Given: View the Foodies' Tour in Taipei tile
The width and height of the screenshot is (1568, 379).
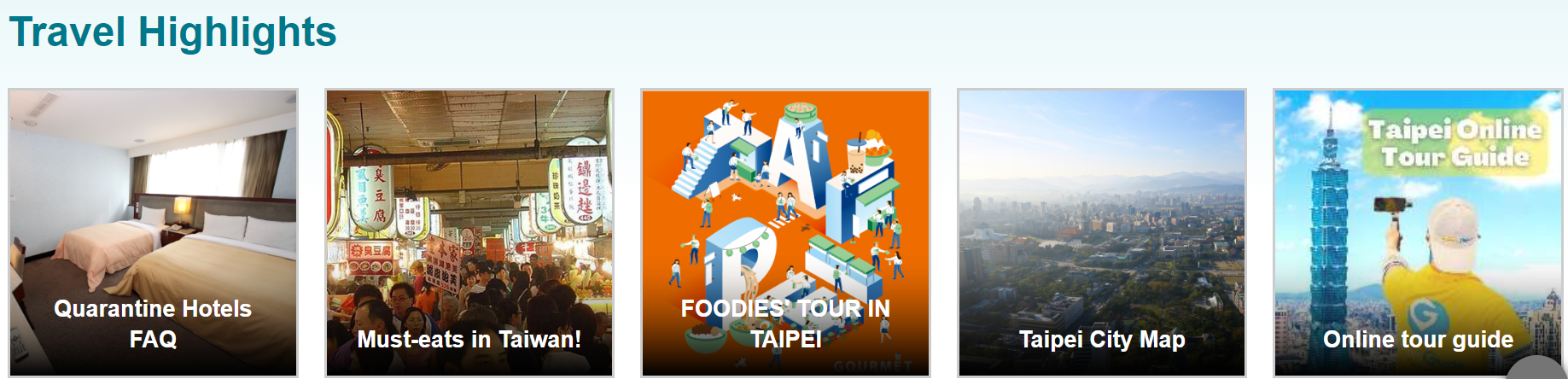Looking at the screenshot, I should 785,233.
